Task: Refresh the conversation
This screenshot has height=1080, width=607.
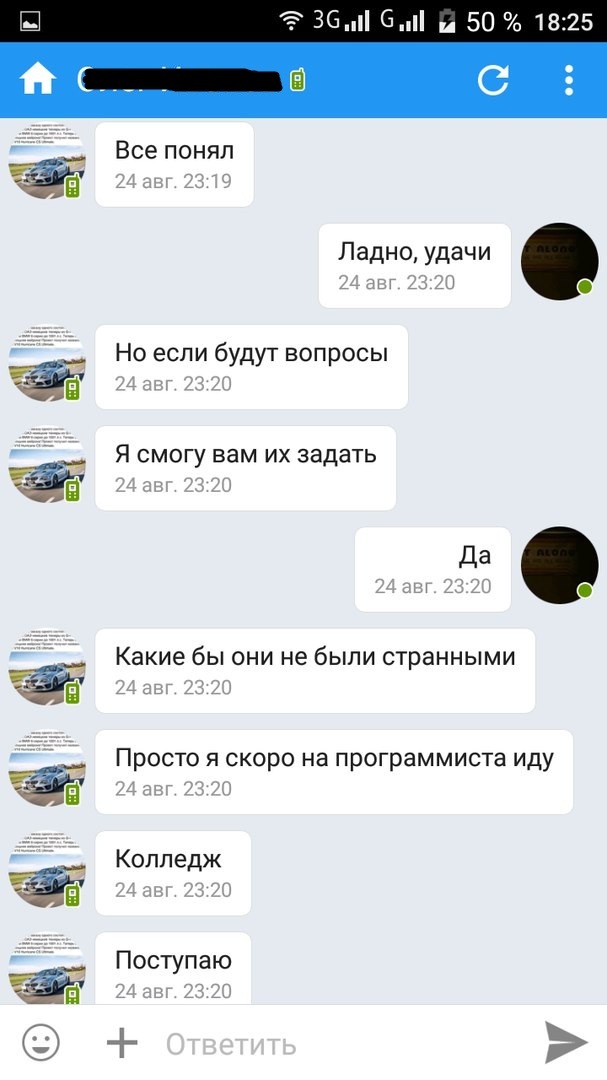Action: 493,79
